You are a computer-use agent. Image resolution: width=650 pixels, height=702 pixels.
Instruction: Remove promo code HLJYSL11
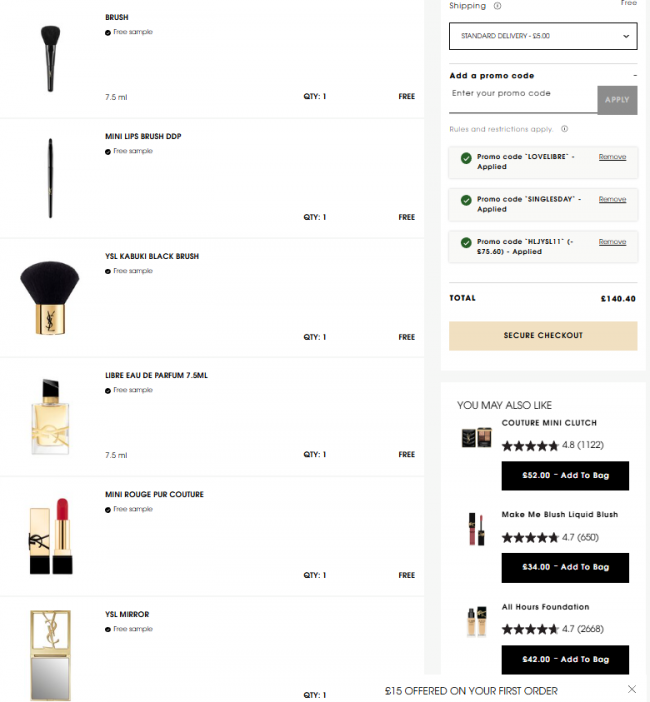coord(612,241)
